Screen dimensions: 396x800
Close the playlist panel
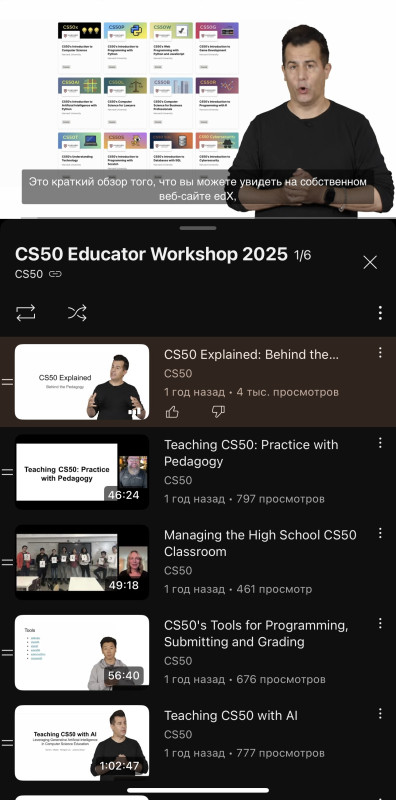[370, 262]
